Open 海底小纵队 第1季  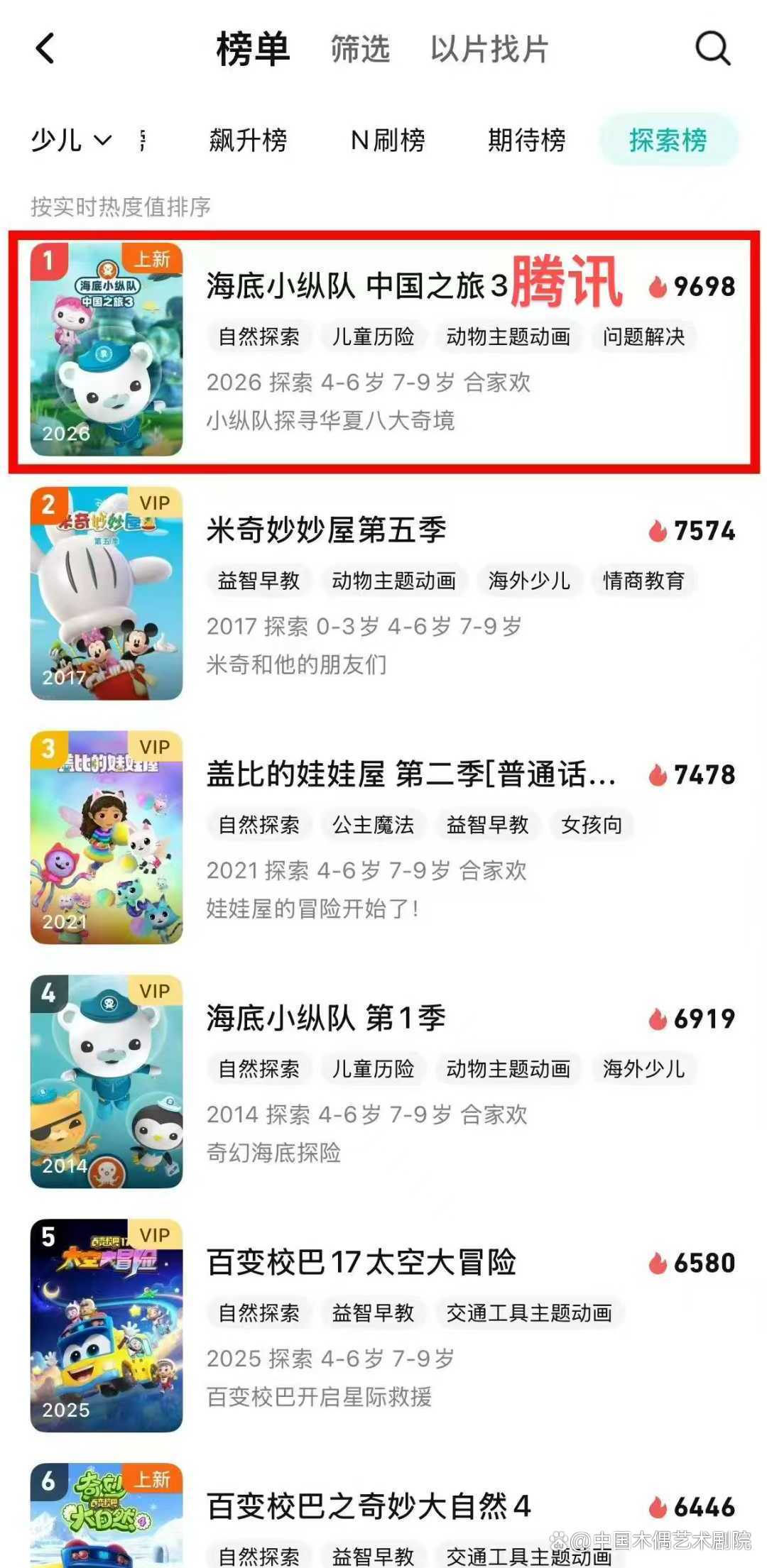pos(326,1019)
